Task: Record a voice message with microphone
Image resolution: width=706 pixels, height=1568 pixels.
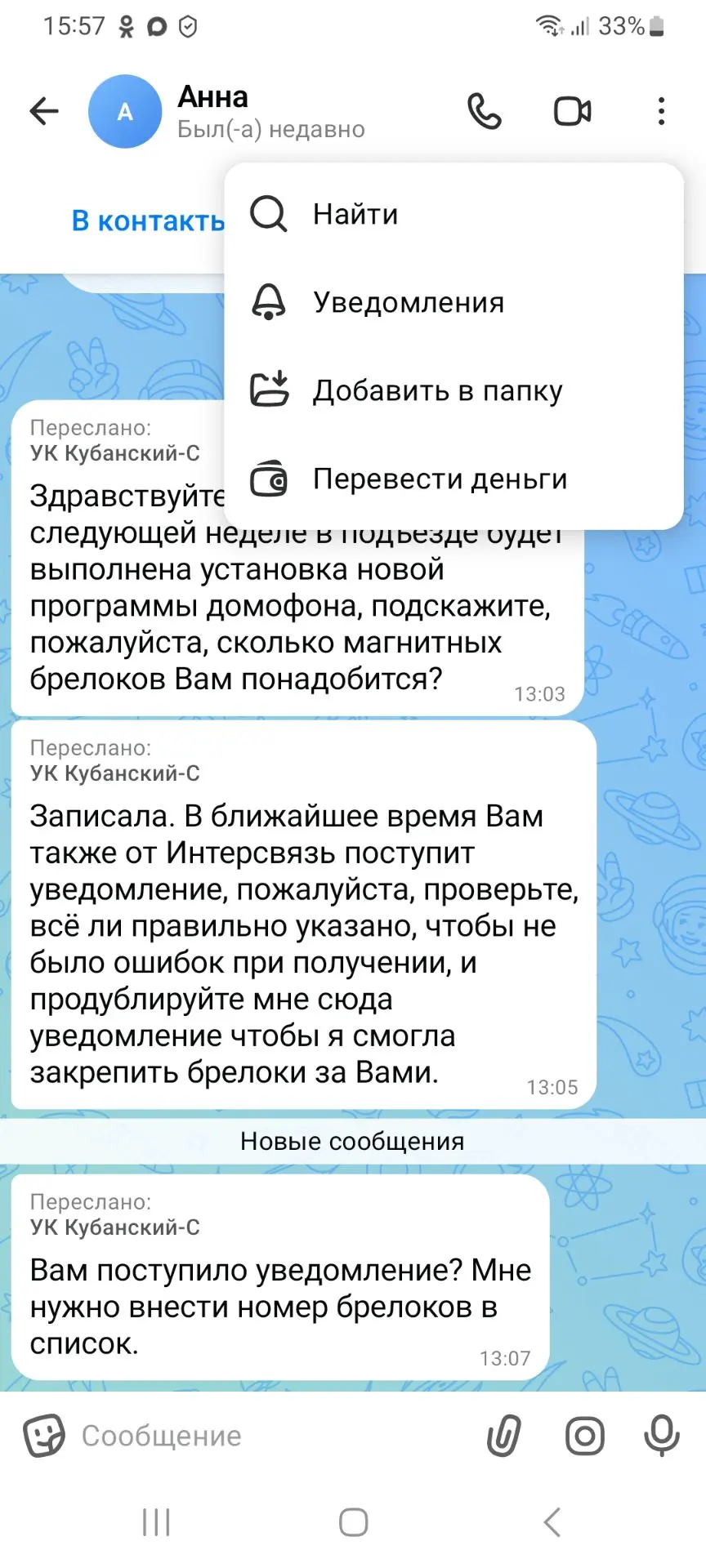Action: [662, 1436]
